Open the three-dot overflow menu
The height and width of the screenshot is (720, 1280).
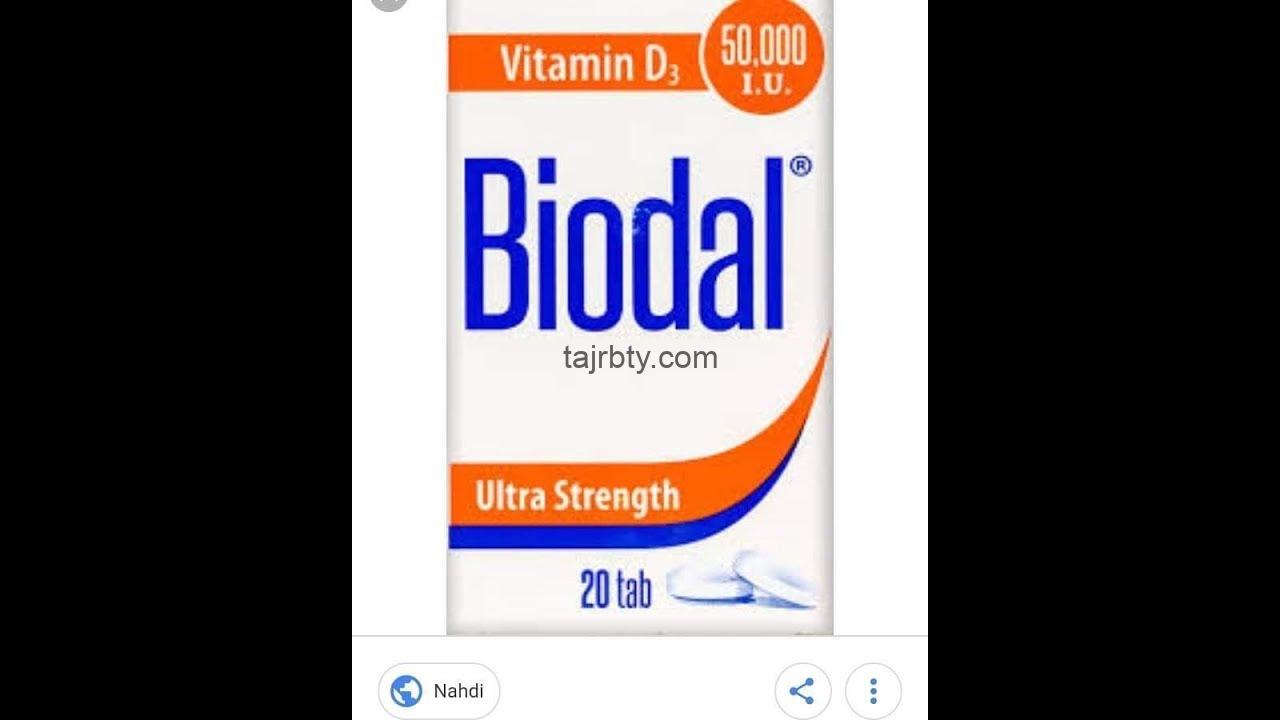(x=873, y=691)
